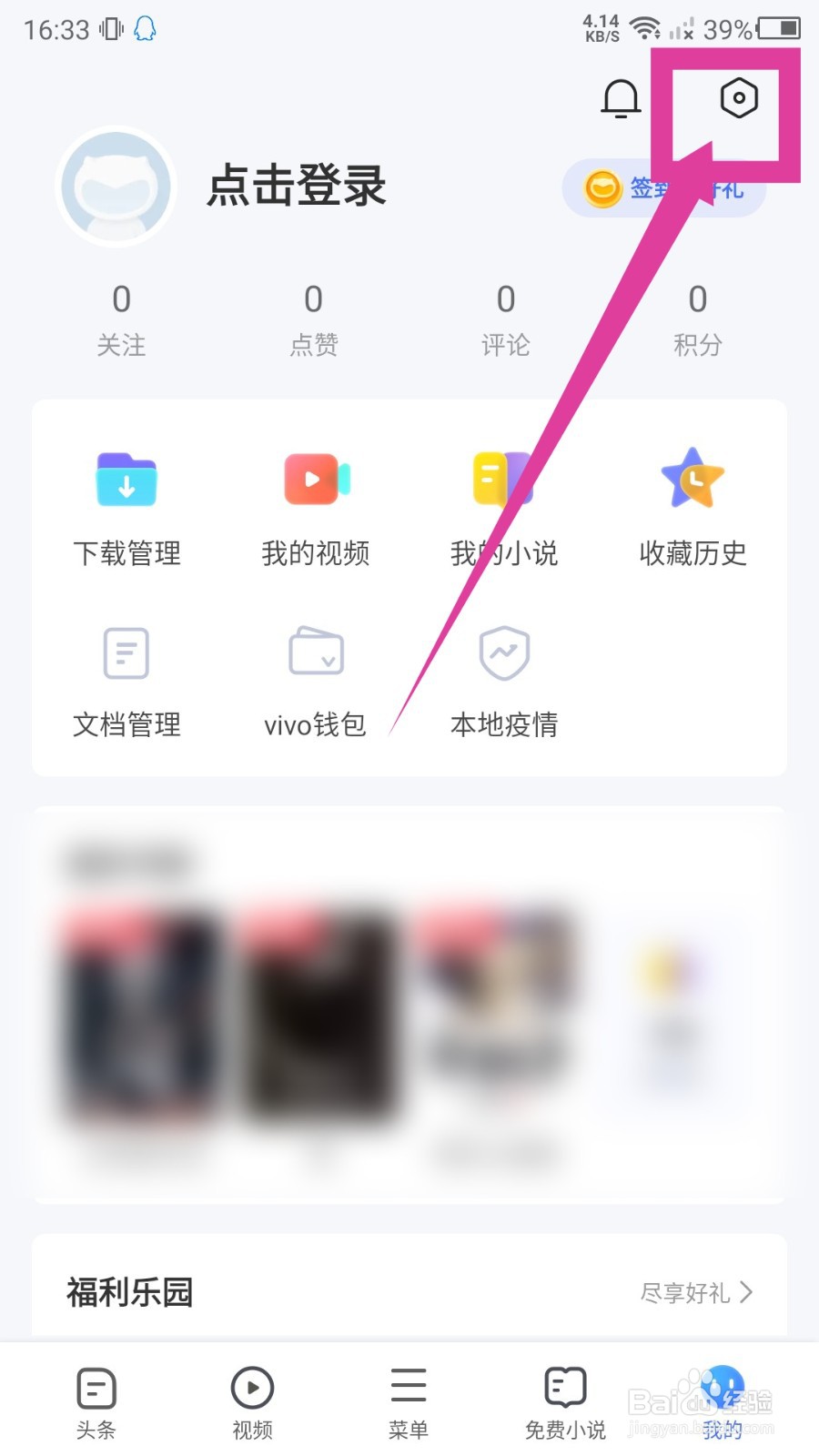Open the 免费小说 tab
This screenshot has height=1456, width=819.
click(x=565, y=1401)
